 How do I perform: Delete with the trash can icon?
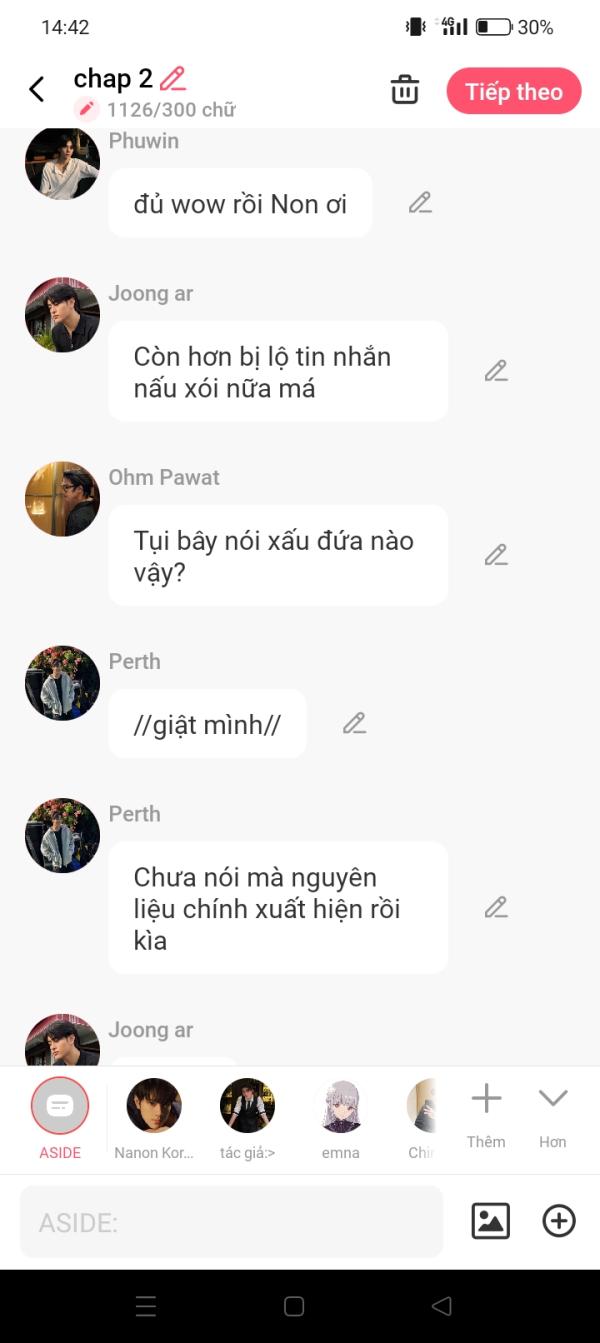(x=405, y=90)
